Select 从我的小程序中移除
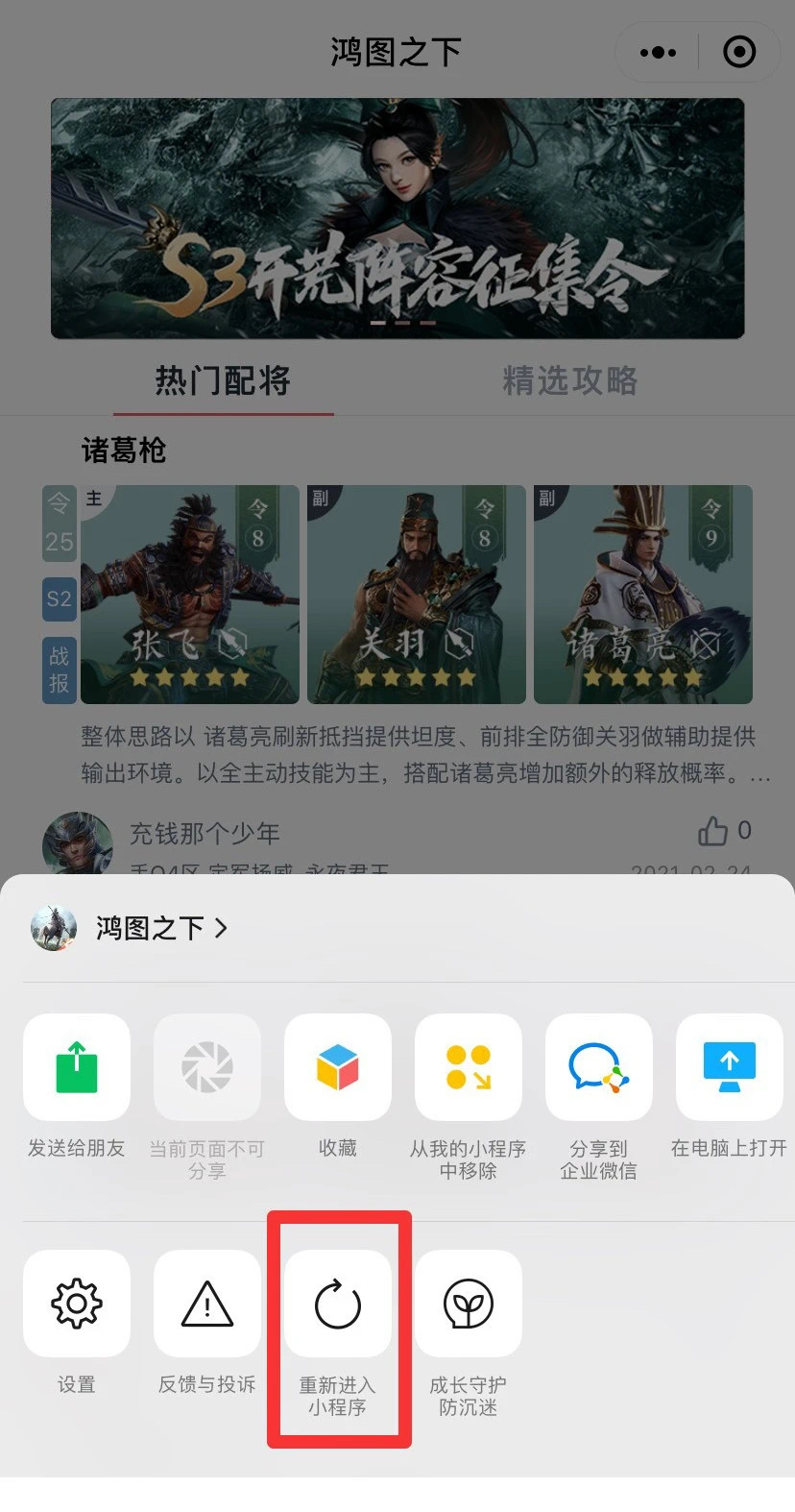Viewport: 795px width, 1512px height. (469, 1068)
